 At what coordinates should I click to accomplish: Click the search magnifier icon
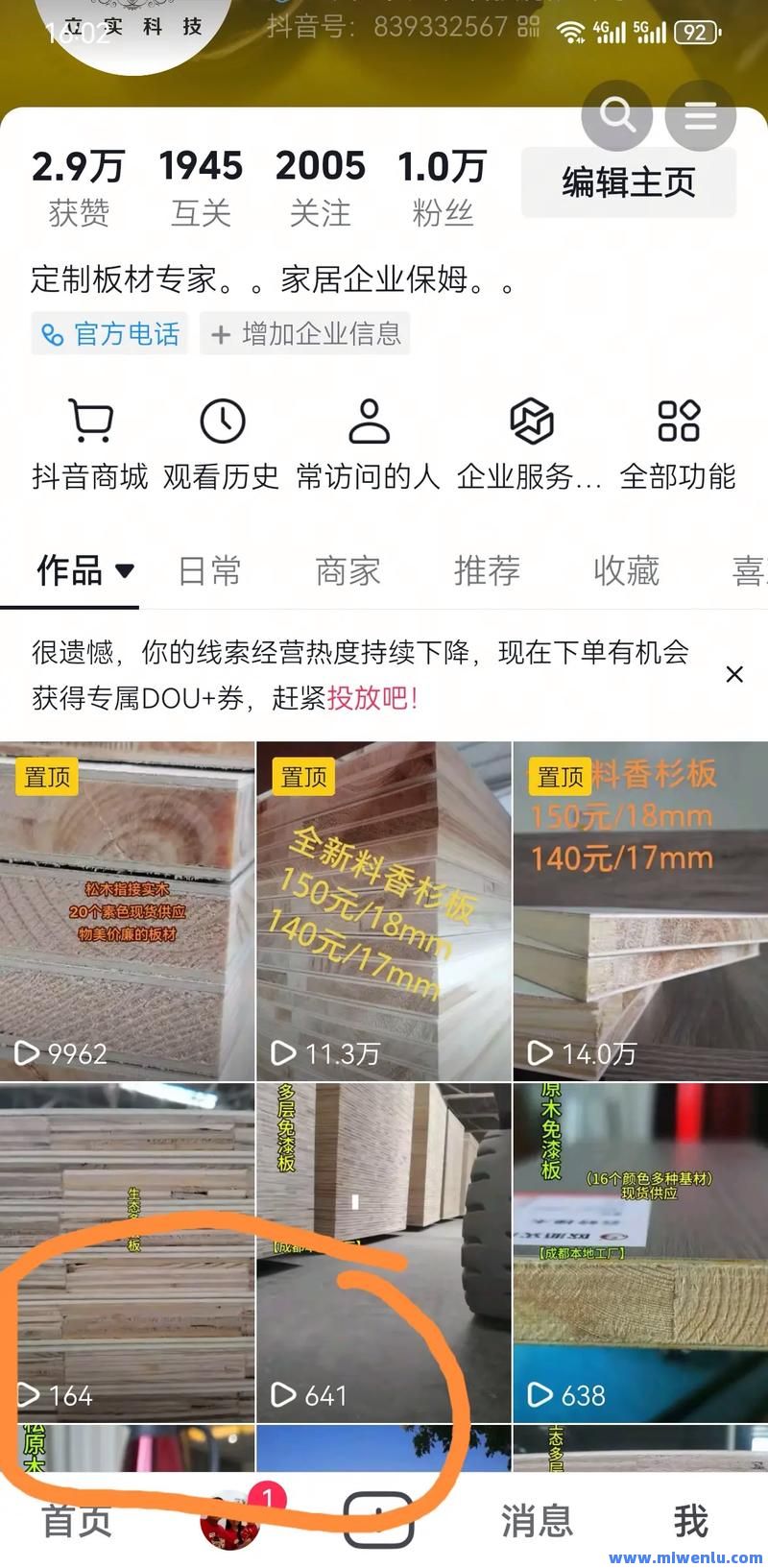pos(617,115)
